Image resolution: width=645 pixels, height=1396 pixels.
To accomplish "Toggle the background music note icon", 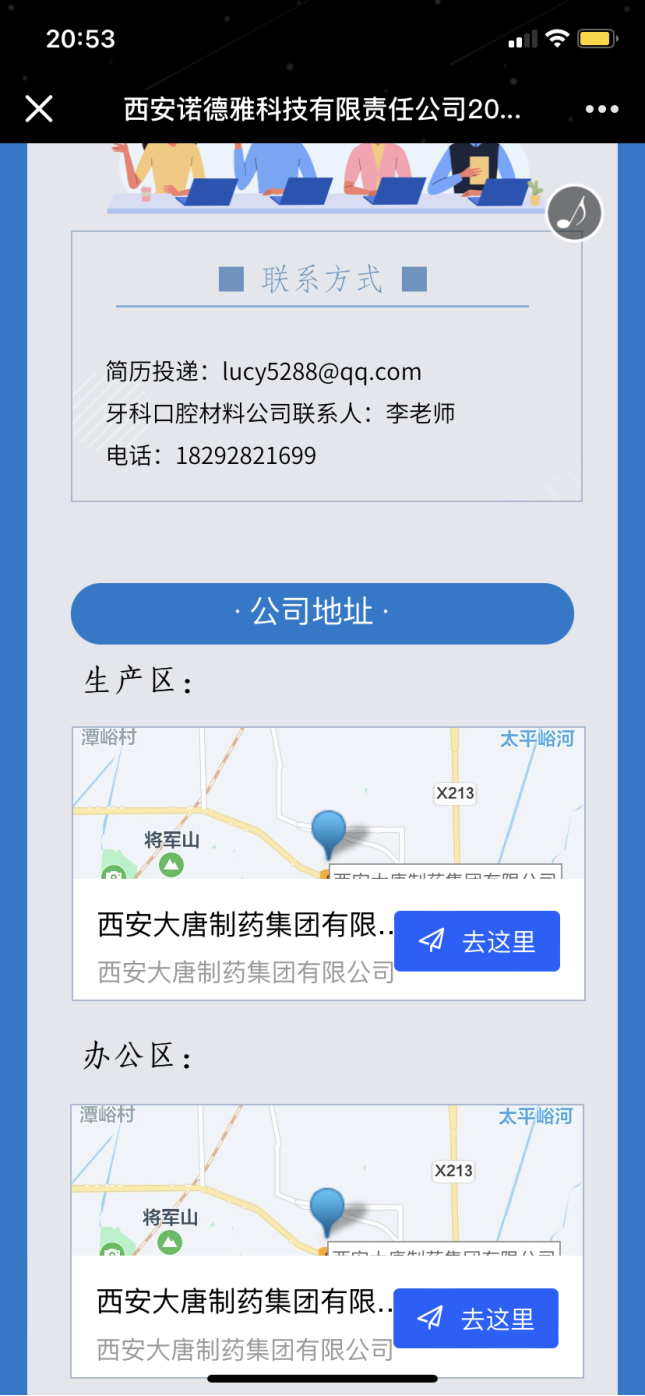I will click(x=575, y=213).
